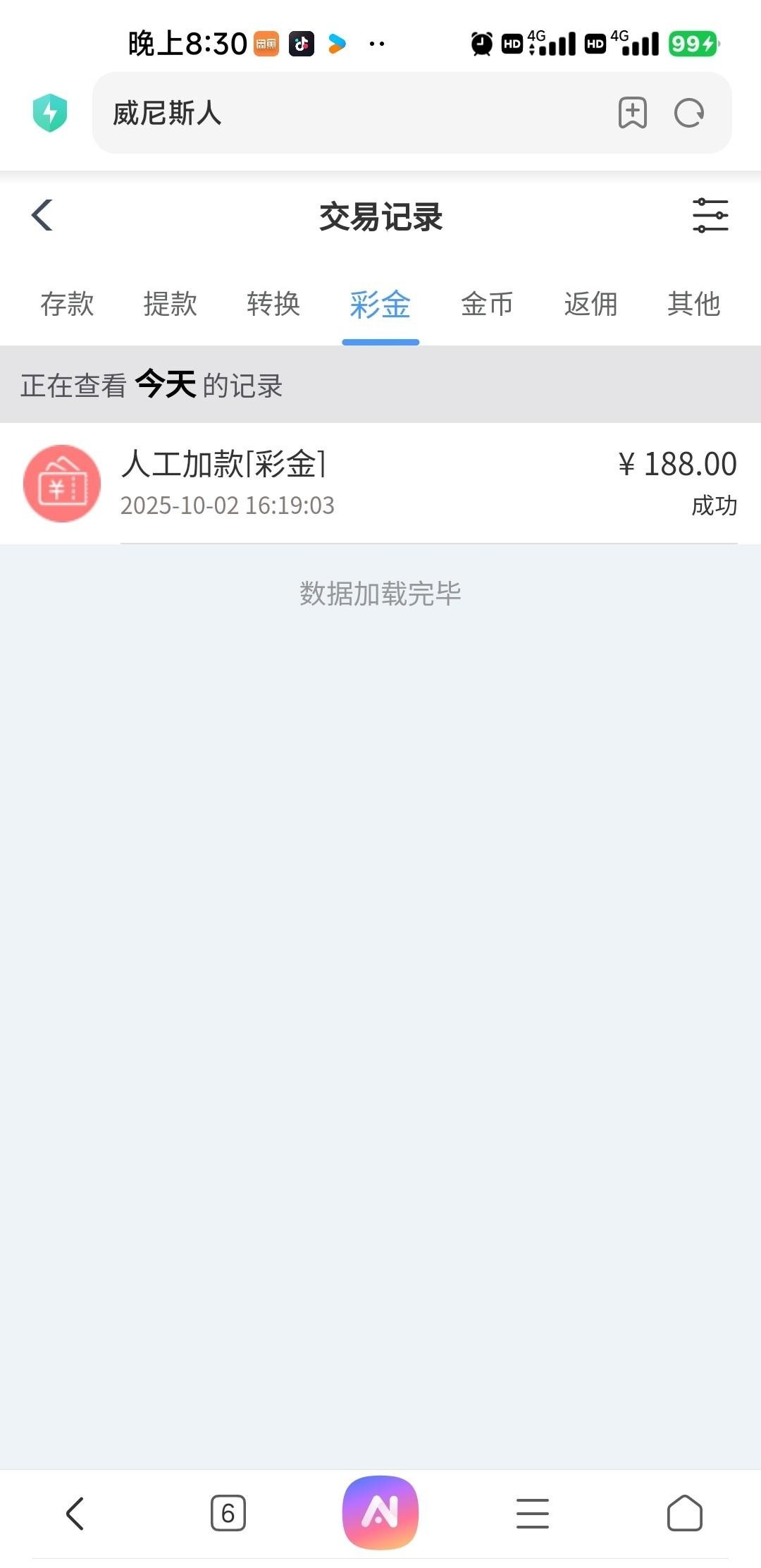
Task: Open the 人工加款[彩金] transaction record
Action: point(380,484)
